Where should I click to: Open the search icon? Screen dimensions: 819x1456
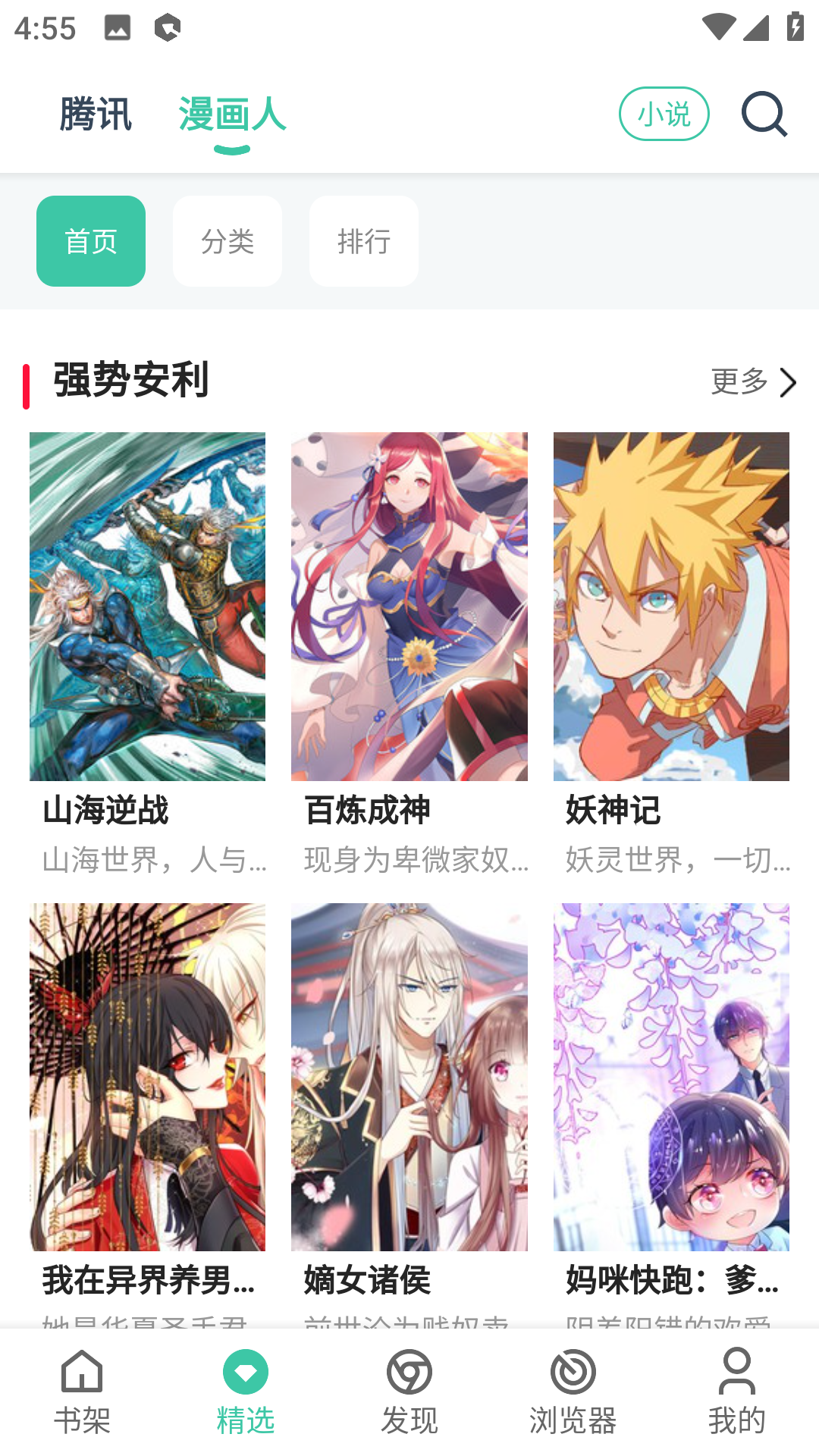coord(764,114)
